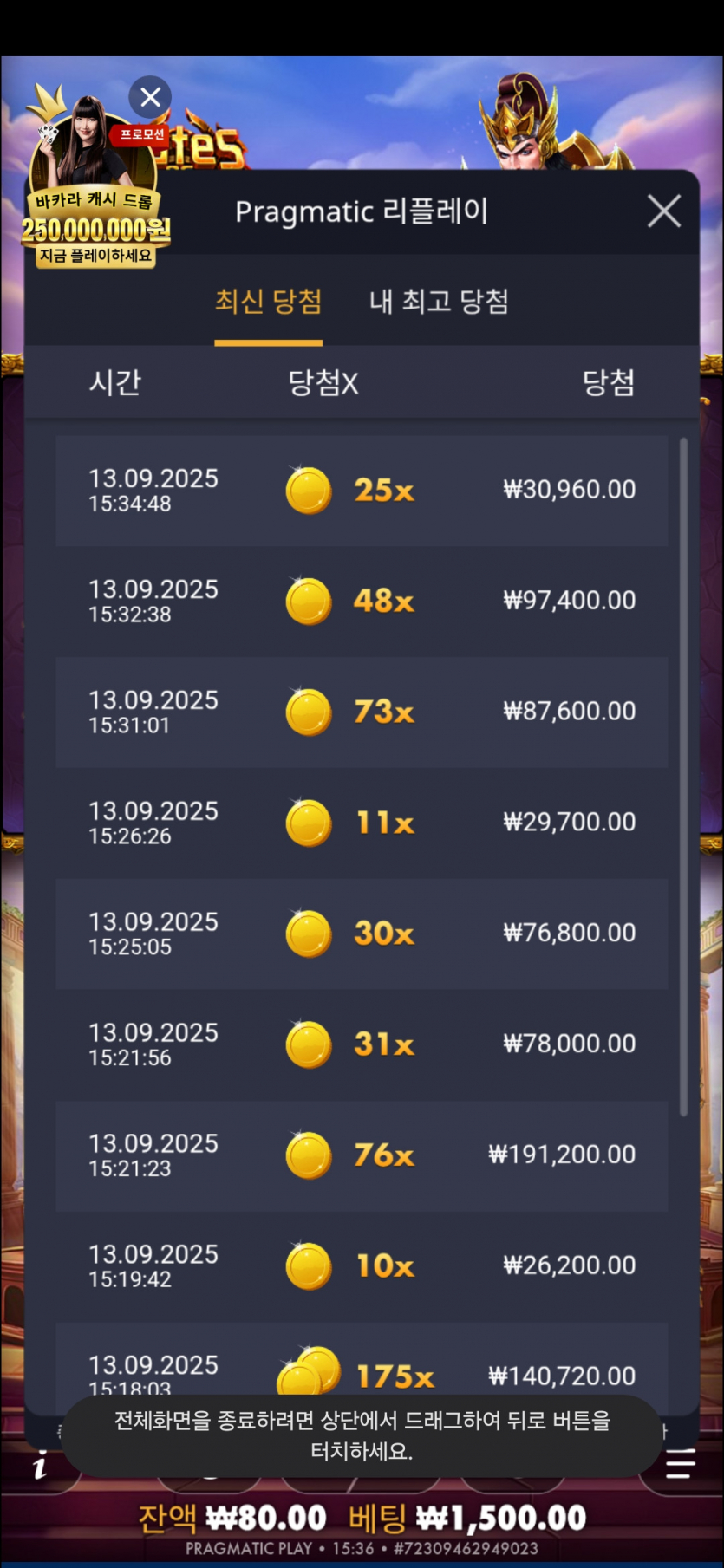Dismiss the 바카라 캐시 드롭 promotion banner
The width and height of the screenshot is (724, 1568).
pos(150,97)
